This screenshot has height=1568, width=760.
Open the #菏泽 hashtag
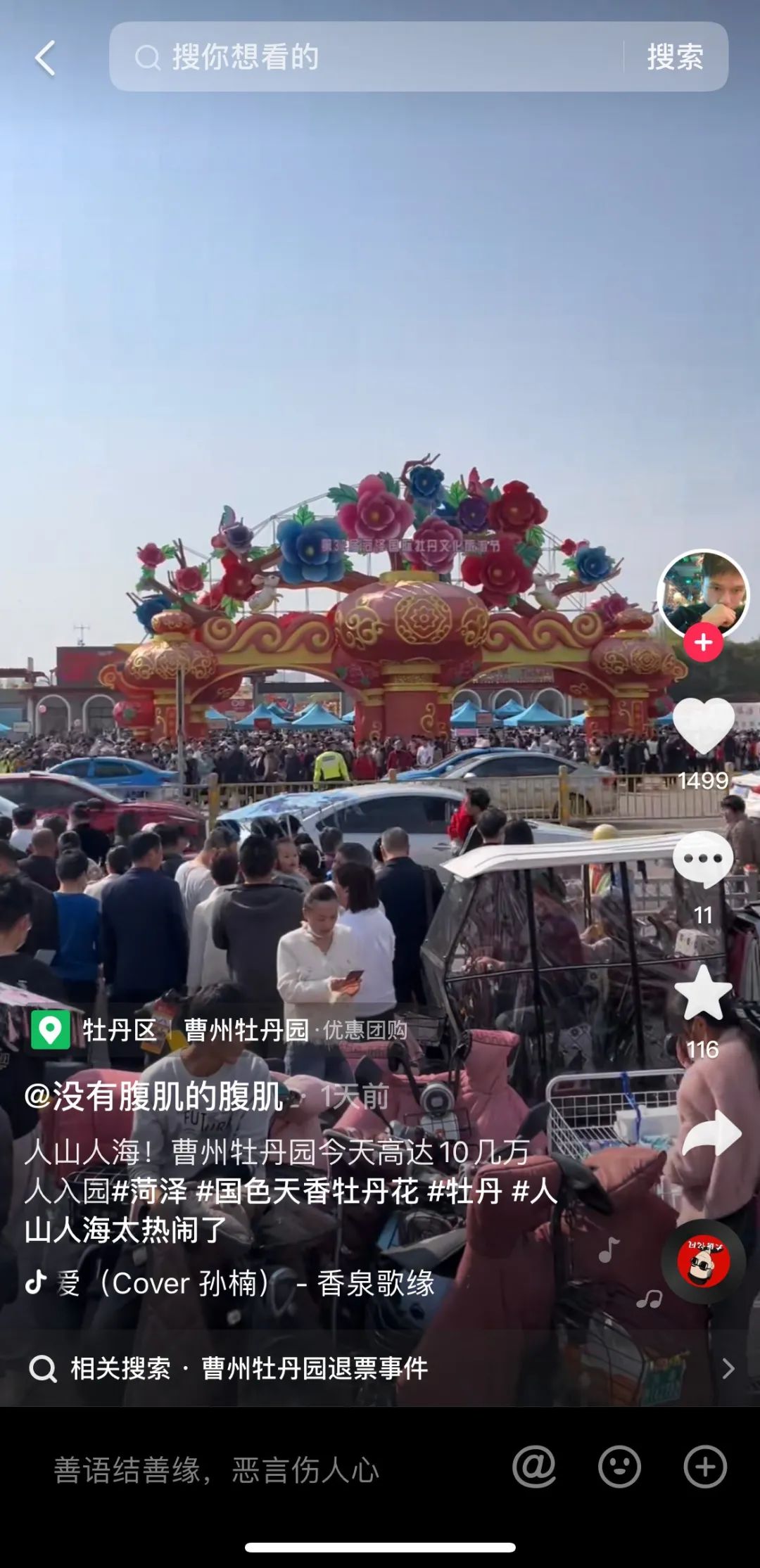click(x=150, y=1192)
